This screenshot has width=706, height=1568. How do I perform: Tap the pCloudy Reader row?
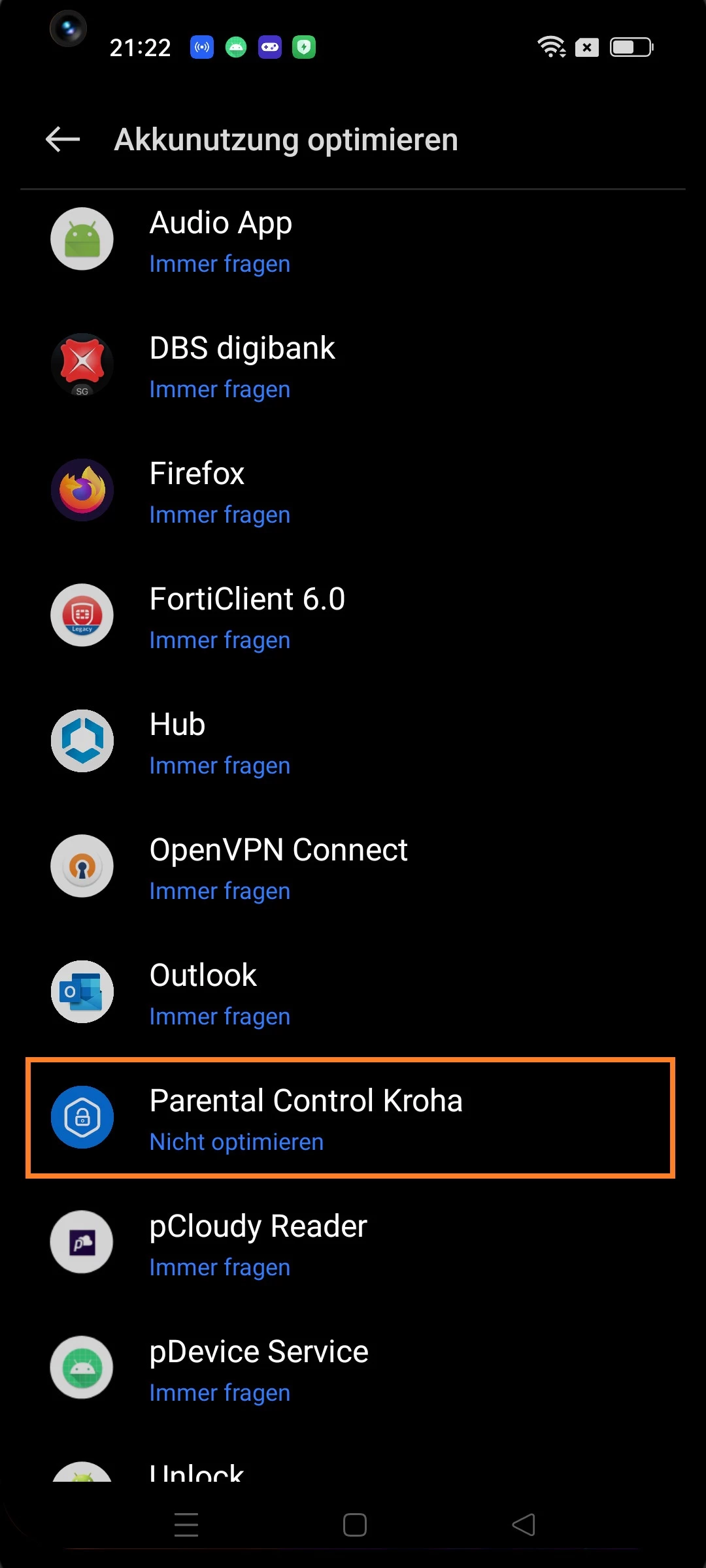coord(353,1244)
